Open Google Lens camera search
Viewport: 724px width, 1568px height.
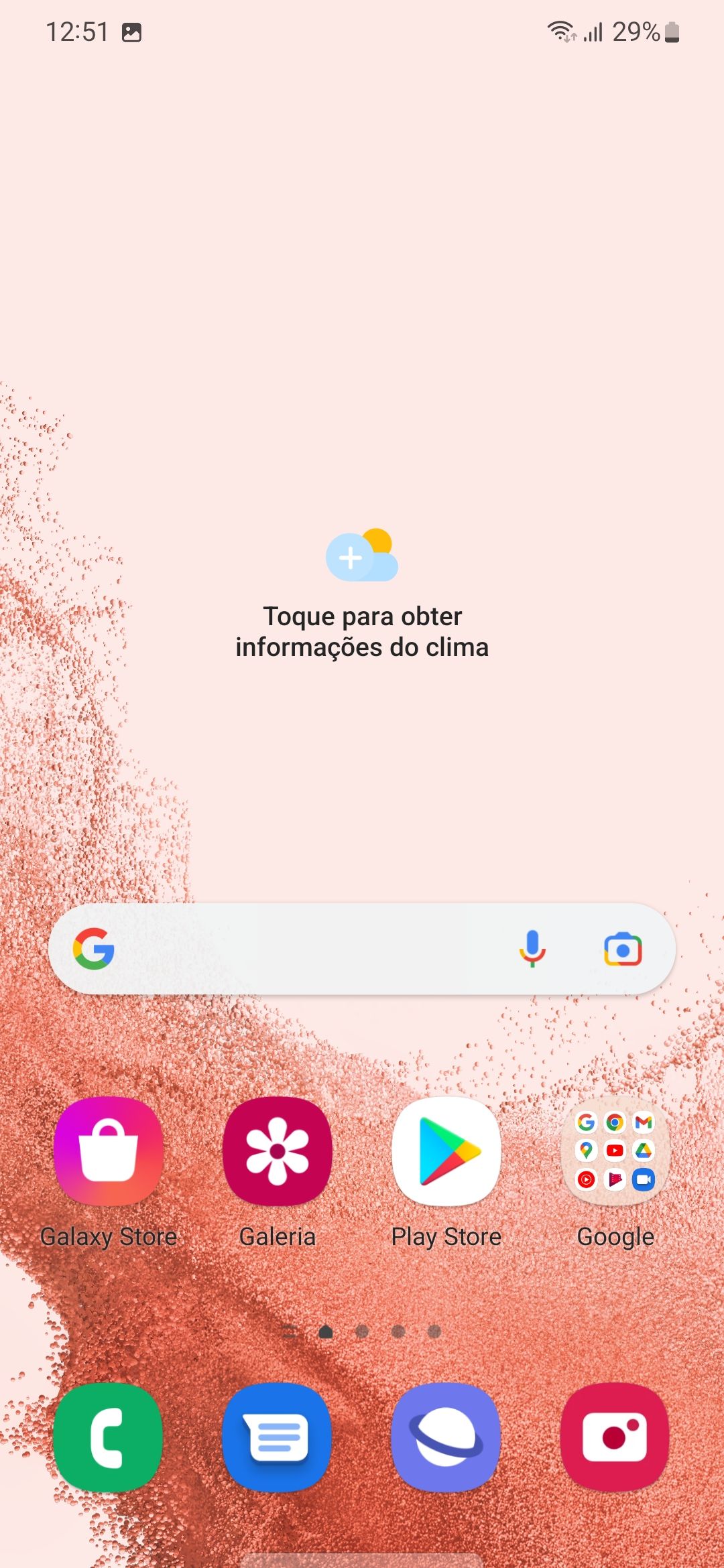point(623,949)
